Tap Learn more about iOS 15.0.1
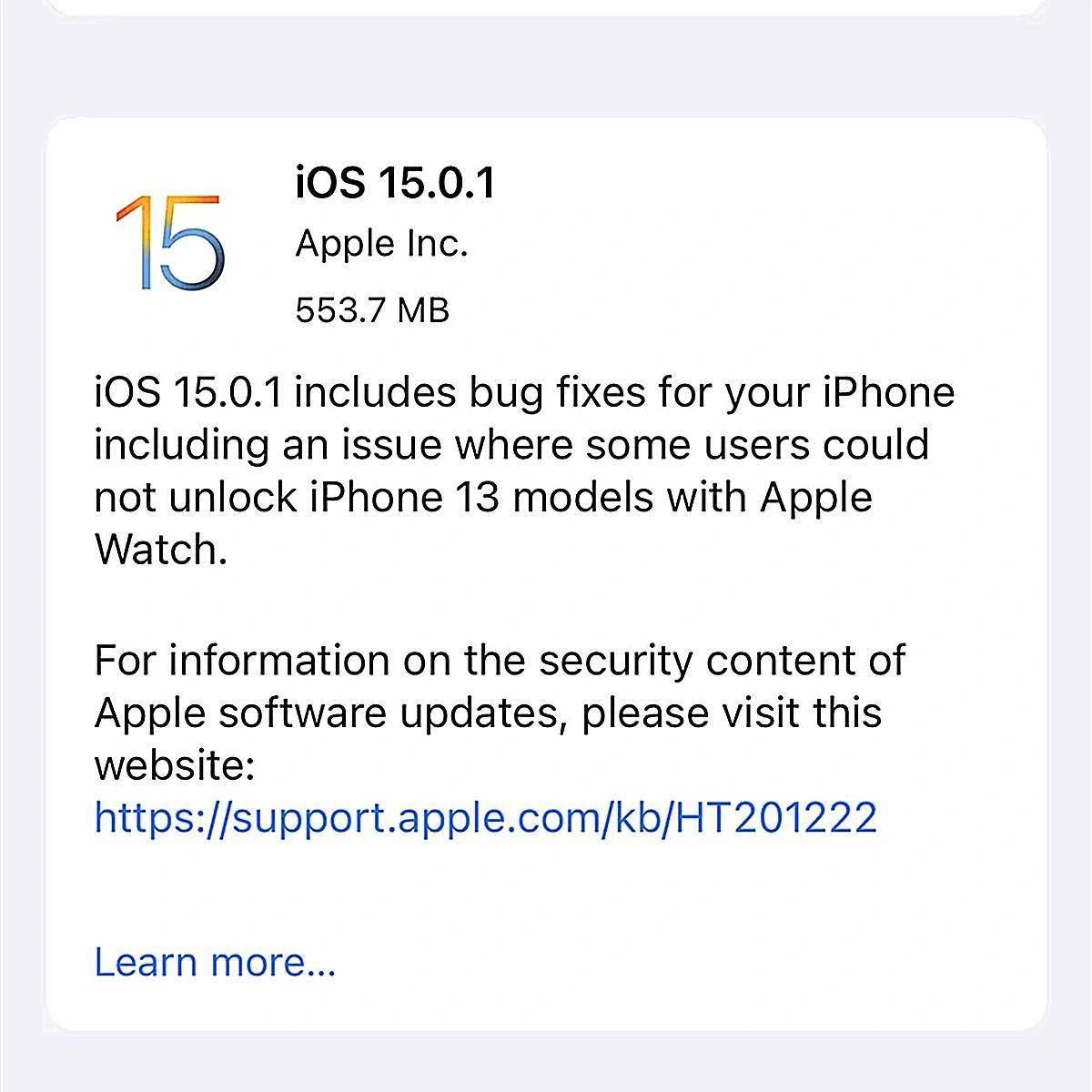The width and height of the screenshot is (1092, 1092). [215, 962]
